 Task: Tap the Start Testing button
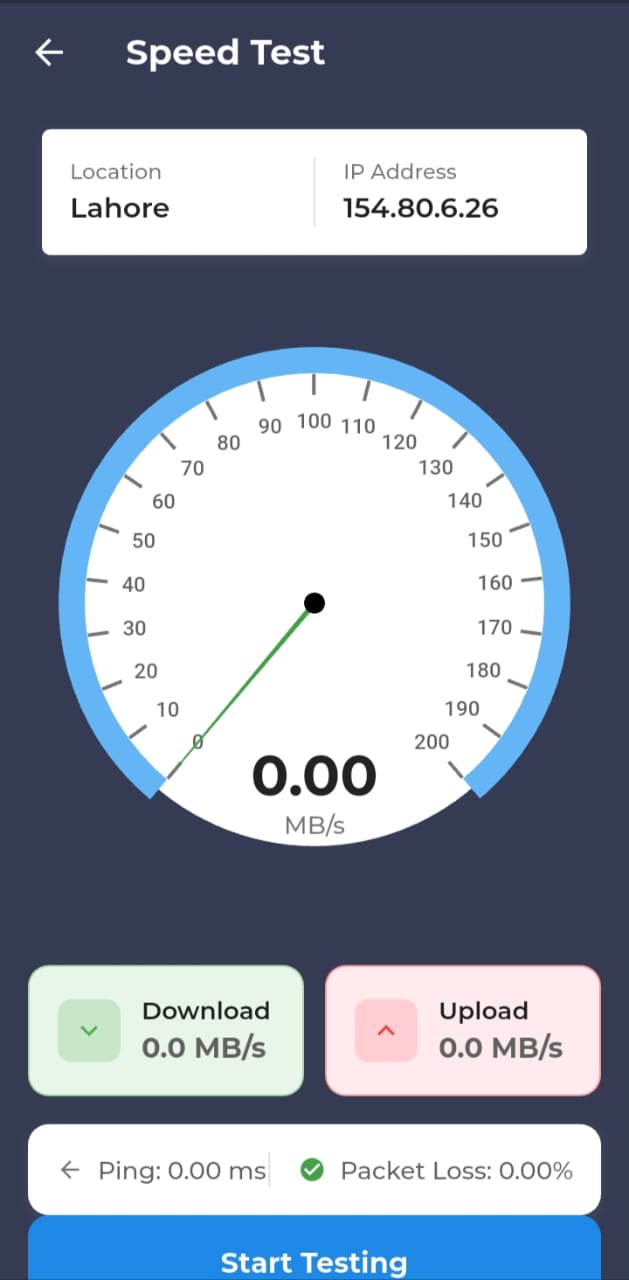click(x=314, y=1248)
